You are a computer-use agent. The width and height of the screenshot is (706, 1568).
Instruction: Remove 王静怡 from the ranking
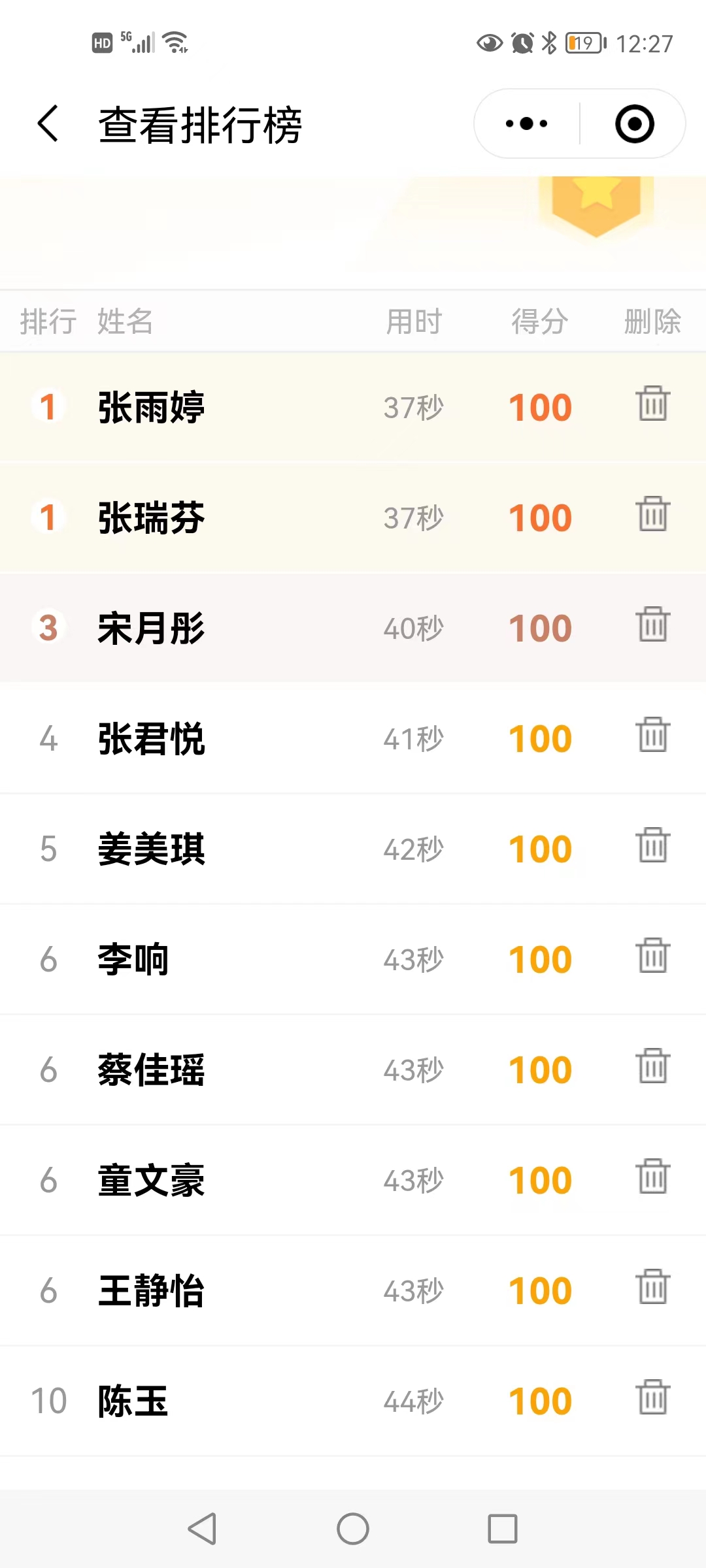pyautogui.click(x=652, y=1287)
